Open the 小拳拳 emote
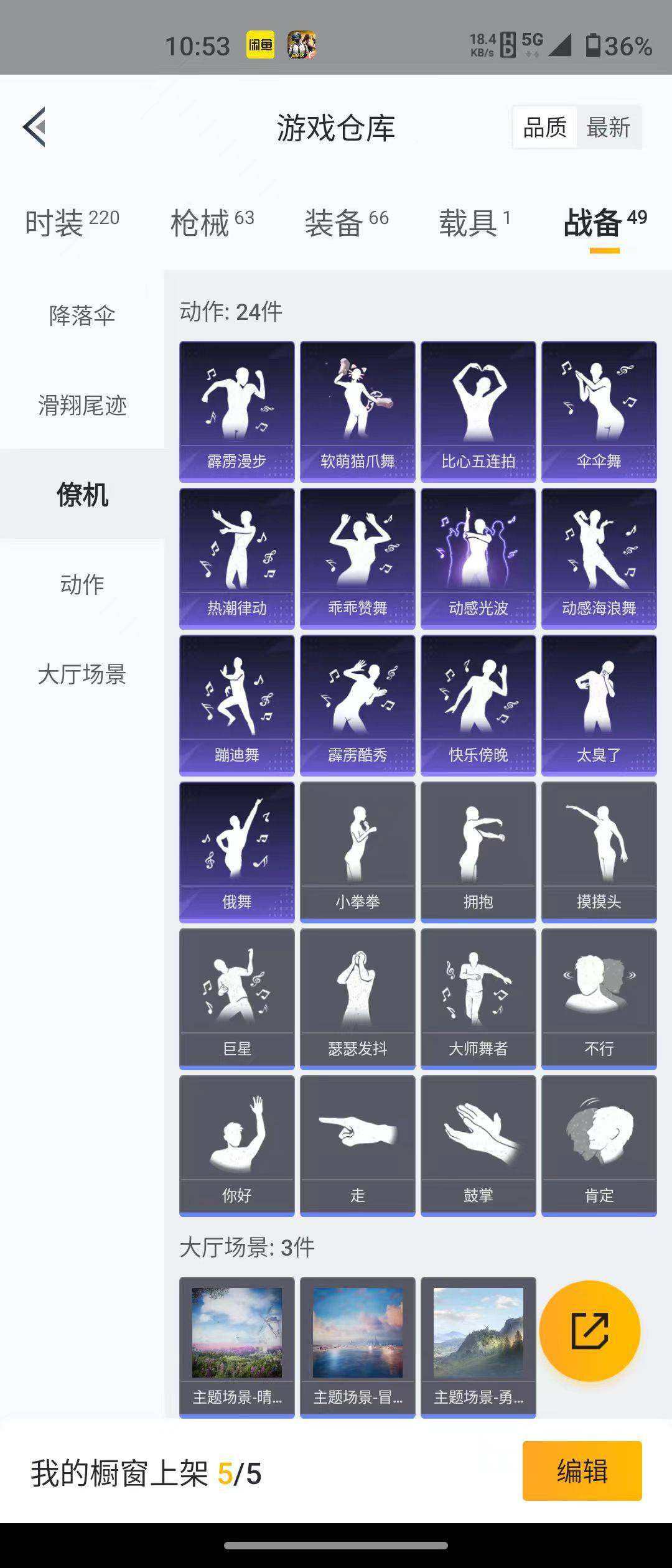The height and width of the screenshot is (1568, 672). (358, 852)
